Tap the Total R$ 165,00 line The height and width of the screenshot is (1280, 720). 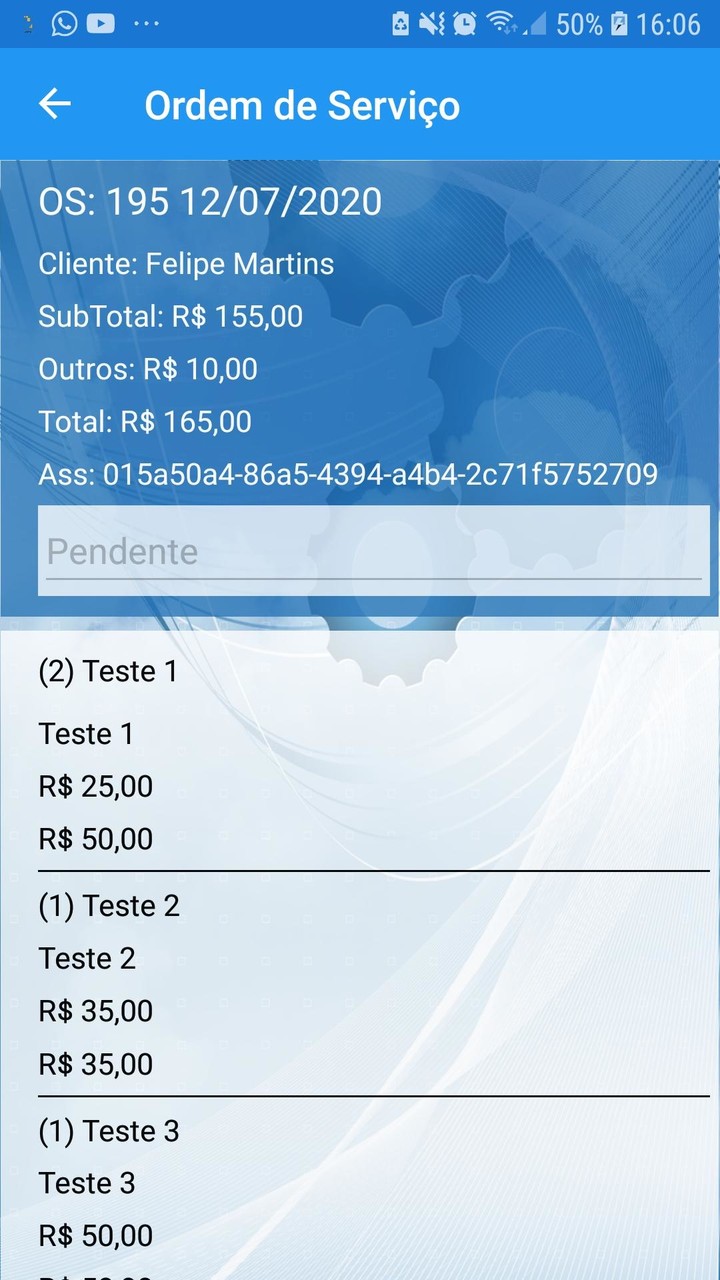[144, 421]
